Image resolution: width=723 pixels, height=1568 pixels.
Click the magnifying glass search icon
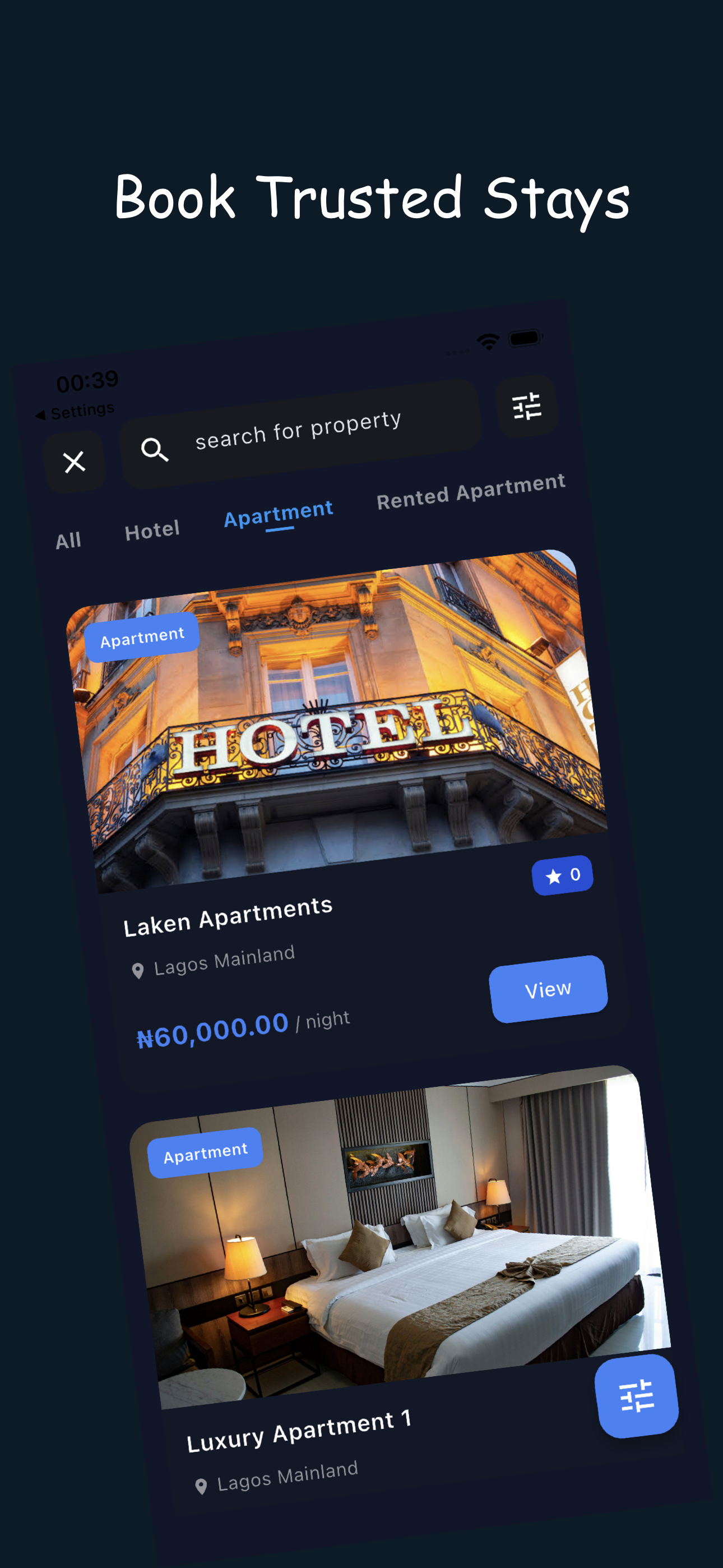155,450
